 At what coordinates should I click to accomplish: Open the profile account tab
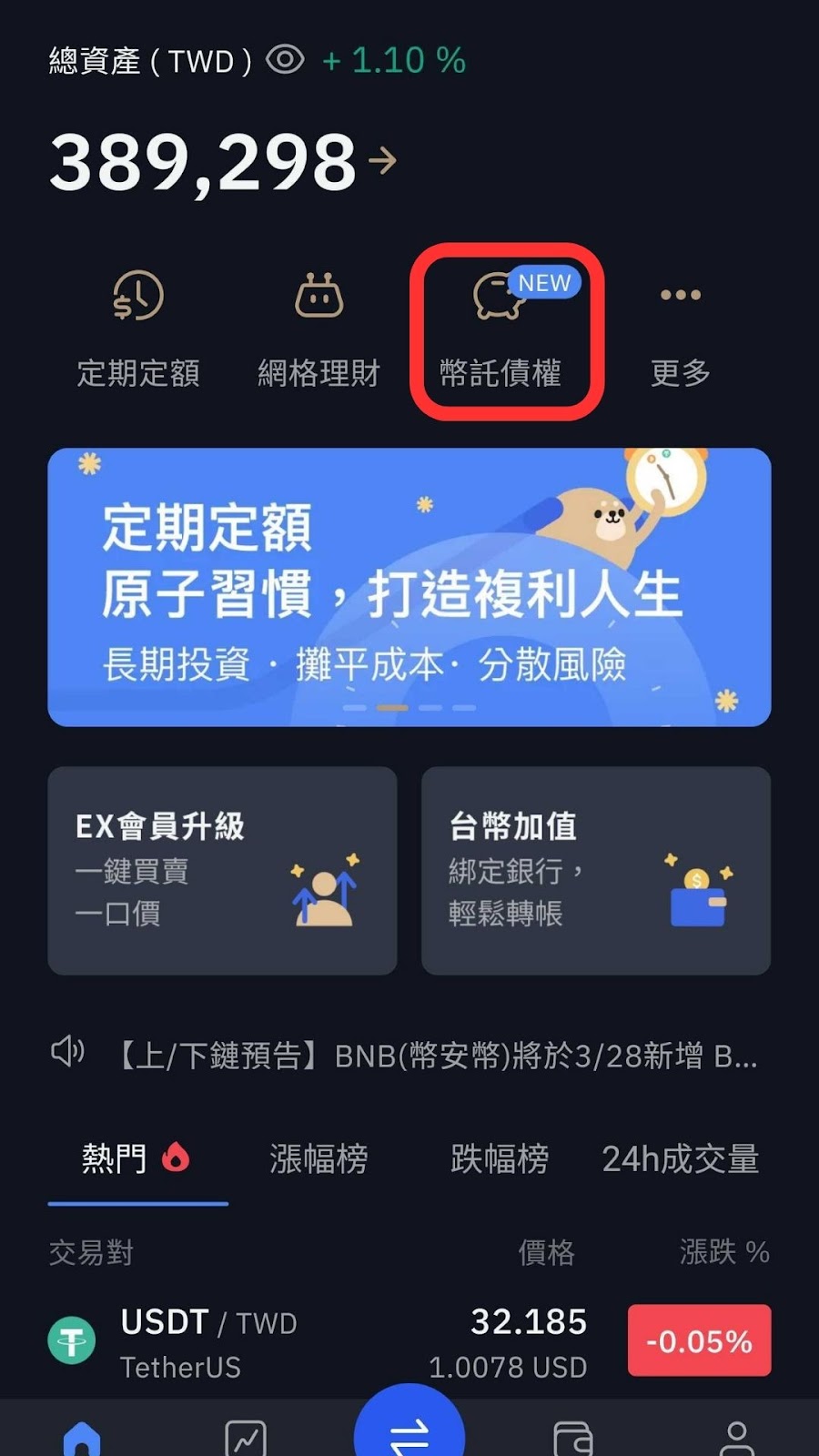737,1436
